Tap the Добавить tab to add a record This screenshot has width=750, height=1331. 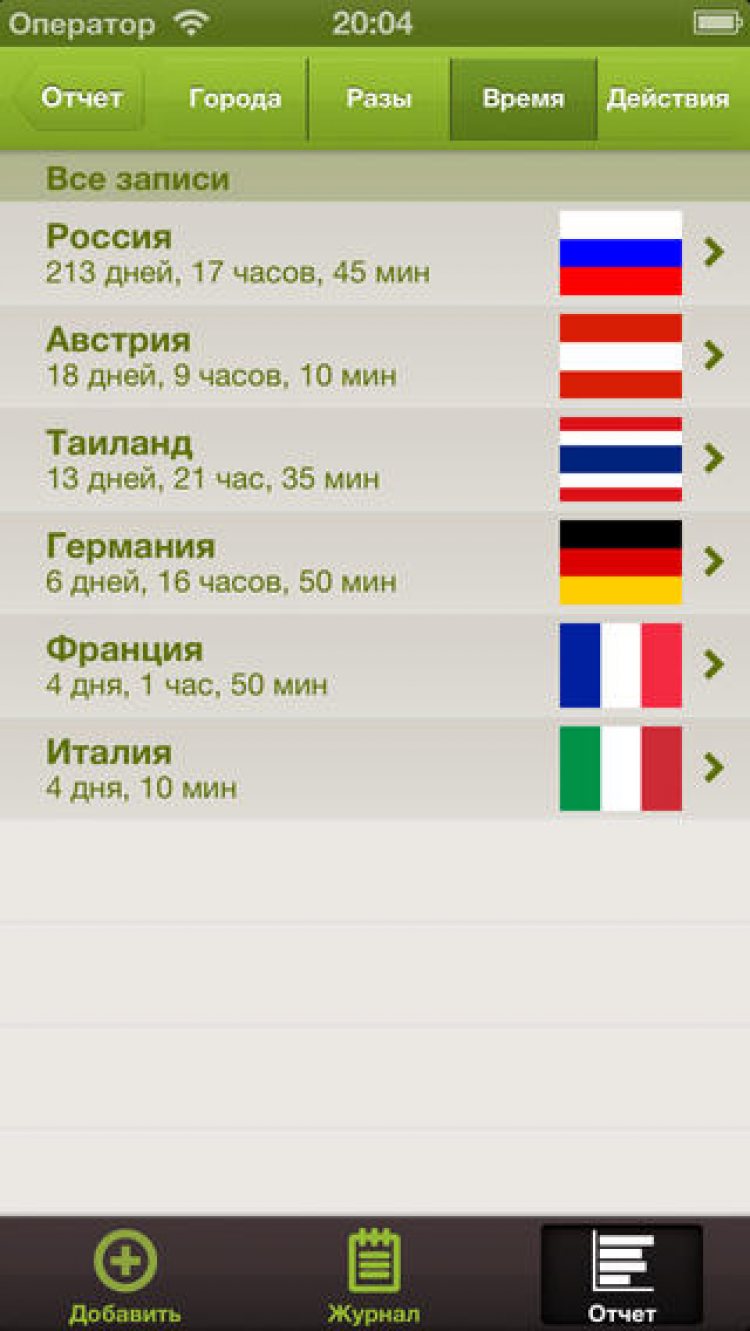(x=125, y=1275)
